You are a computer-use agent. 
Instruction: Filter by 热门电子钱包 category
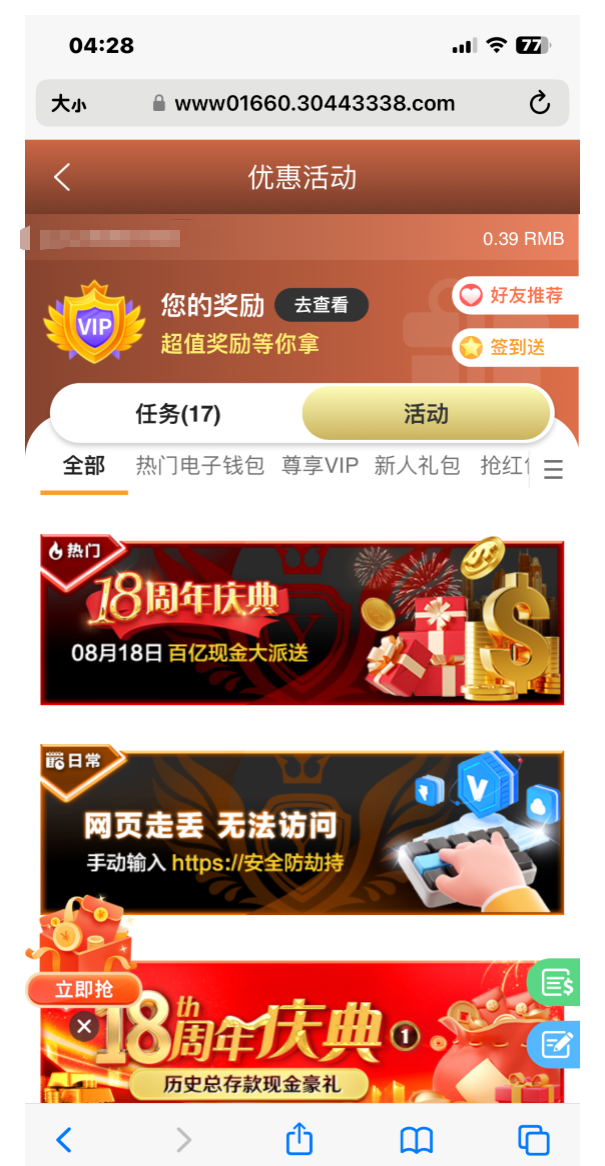[200, 466]
